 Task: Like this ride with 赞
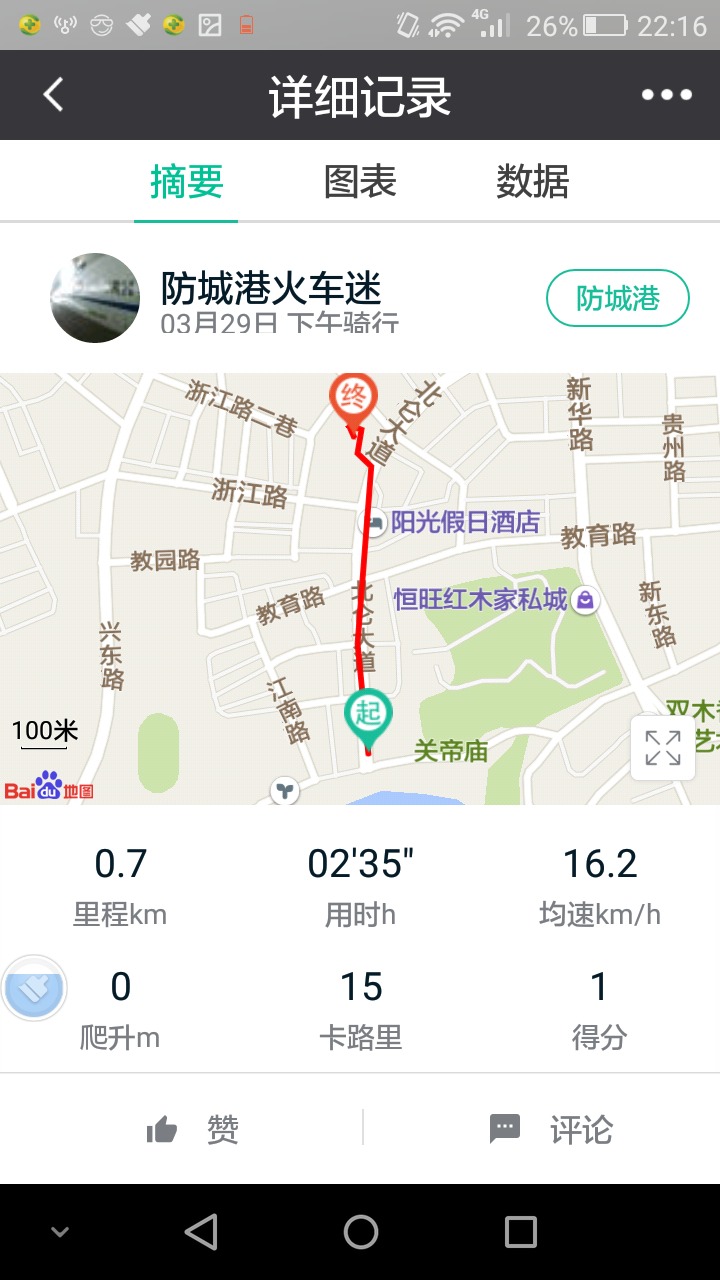(192, 1130)
